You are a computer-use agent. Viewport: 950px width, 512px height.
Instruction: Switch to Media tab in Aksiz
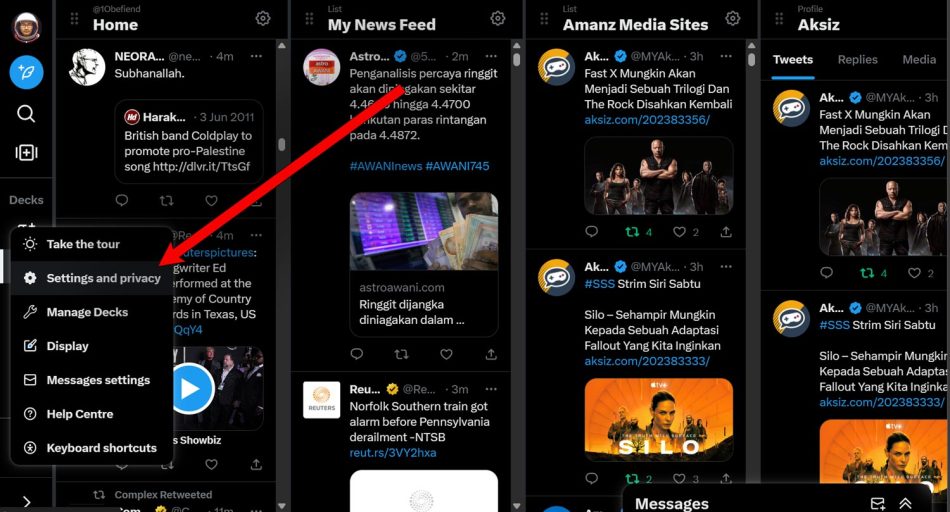click(x=919, y=59)
